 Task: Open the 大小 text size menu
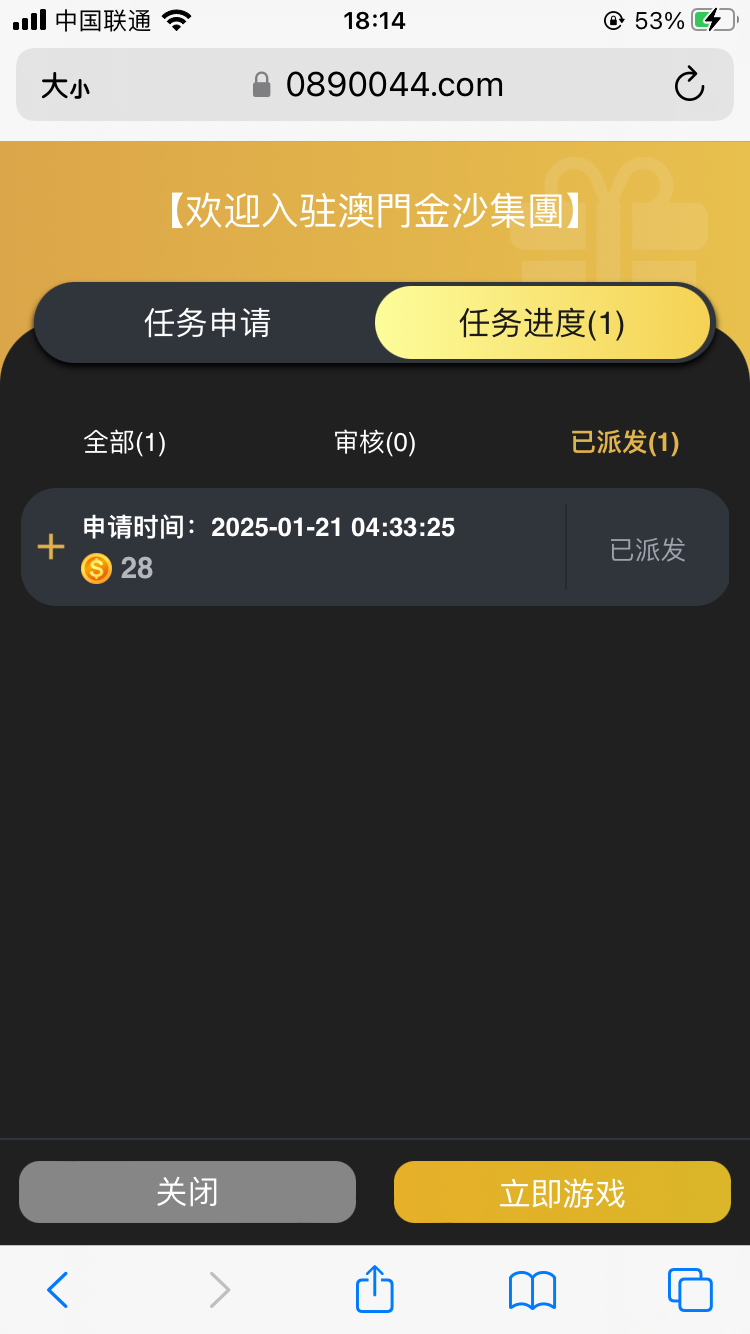pos(65,87)
